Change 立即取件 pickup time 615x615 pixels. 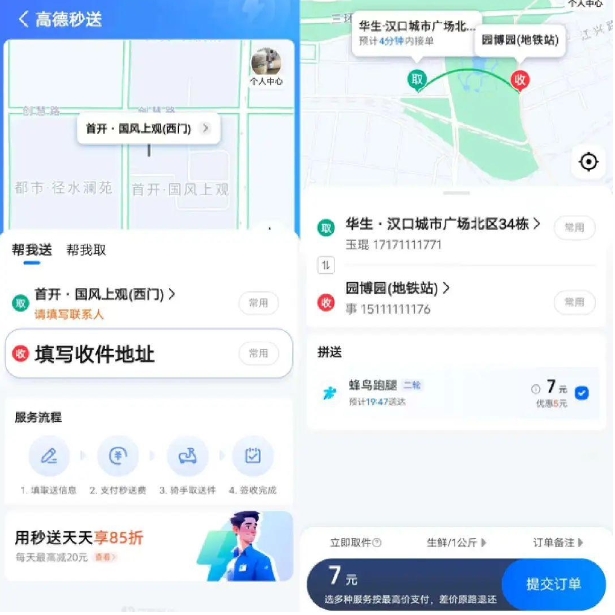coord(355,543)
